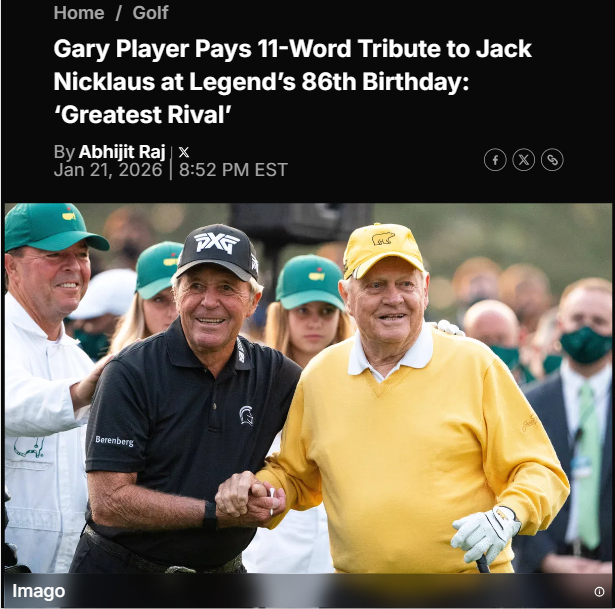Copy the article link
Viewport: 615px width, 609px height.
click(x=552, y=160)
